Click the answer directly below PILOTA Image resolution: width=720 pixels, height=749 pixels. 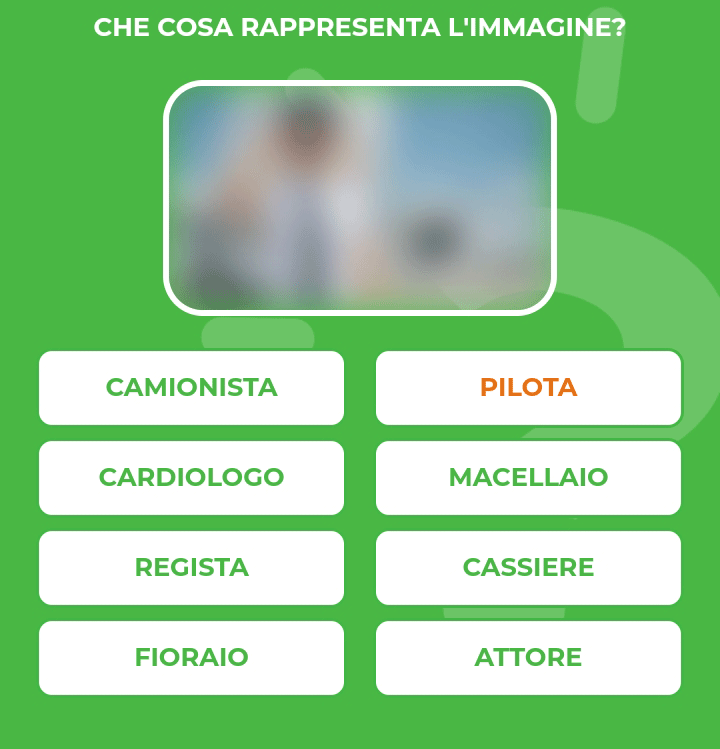(528, 477)
